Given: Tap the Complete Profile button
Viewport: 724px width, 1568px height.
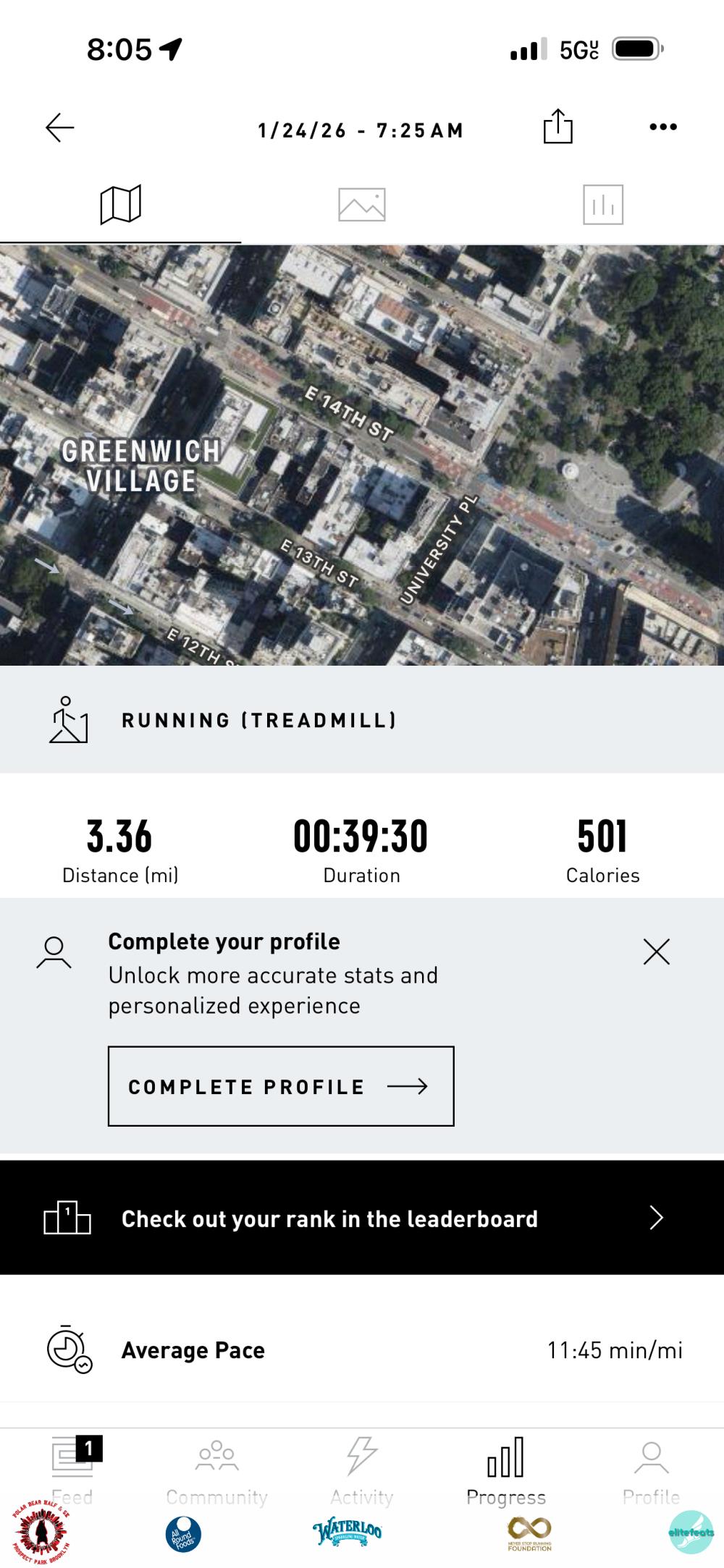Looking at the screenshot, I should (281, 1086).
